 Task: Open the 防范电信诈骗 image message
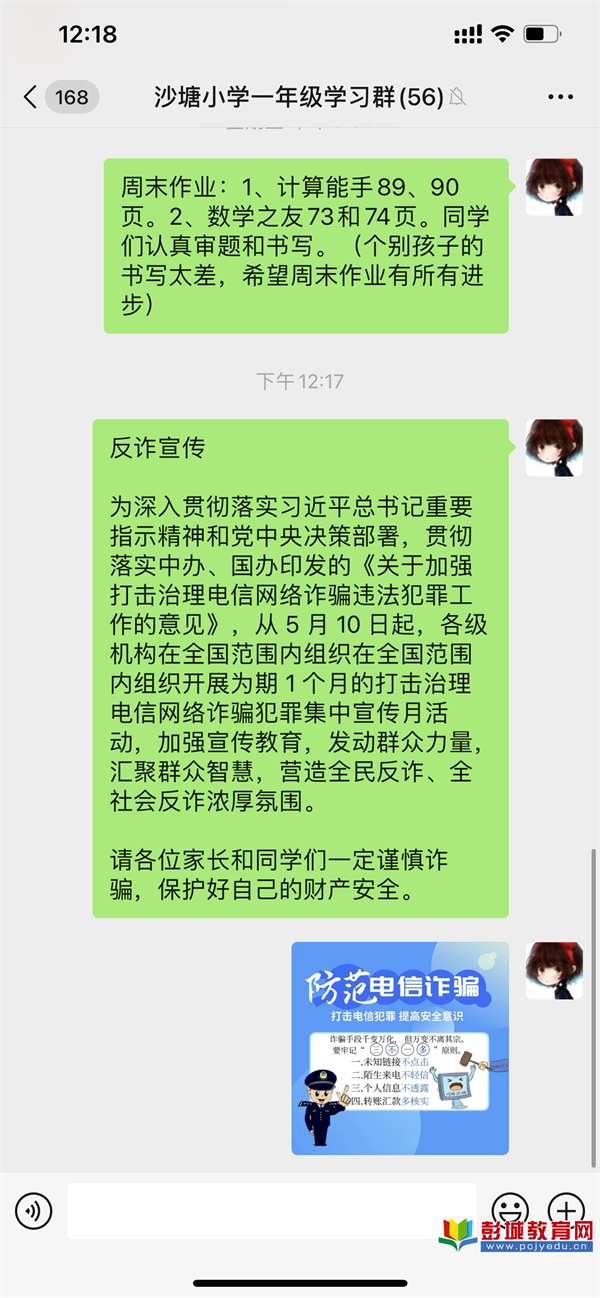tap(400, 1048)
